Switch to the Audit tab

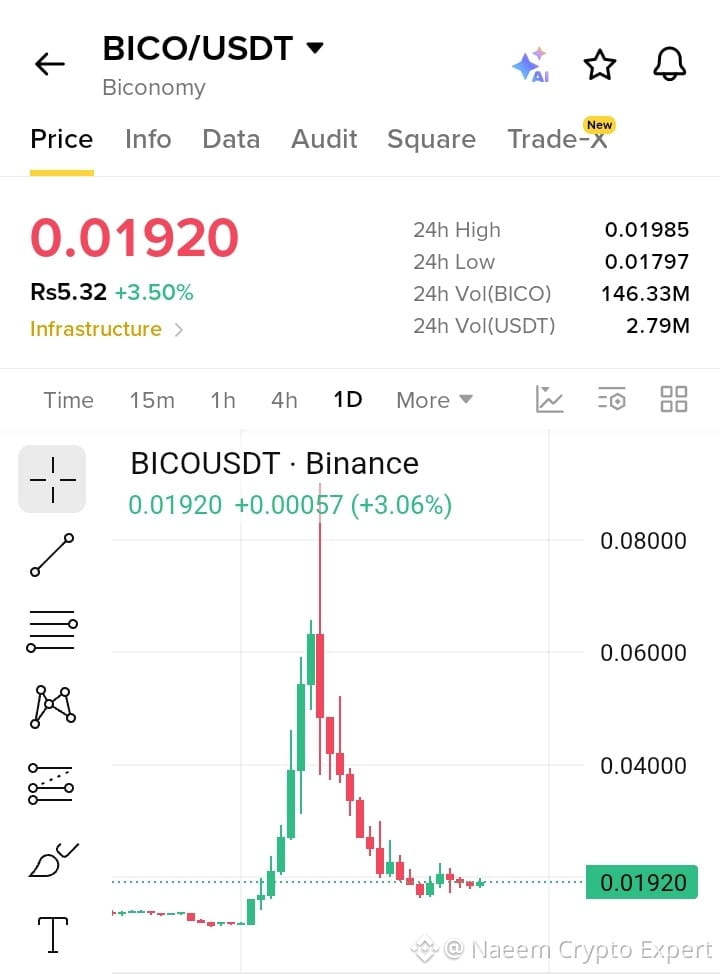click(x=324, y=139)
